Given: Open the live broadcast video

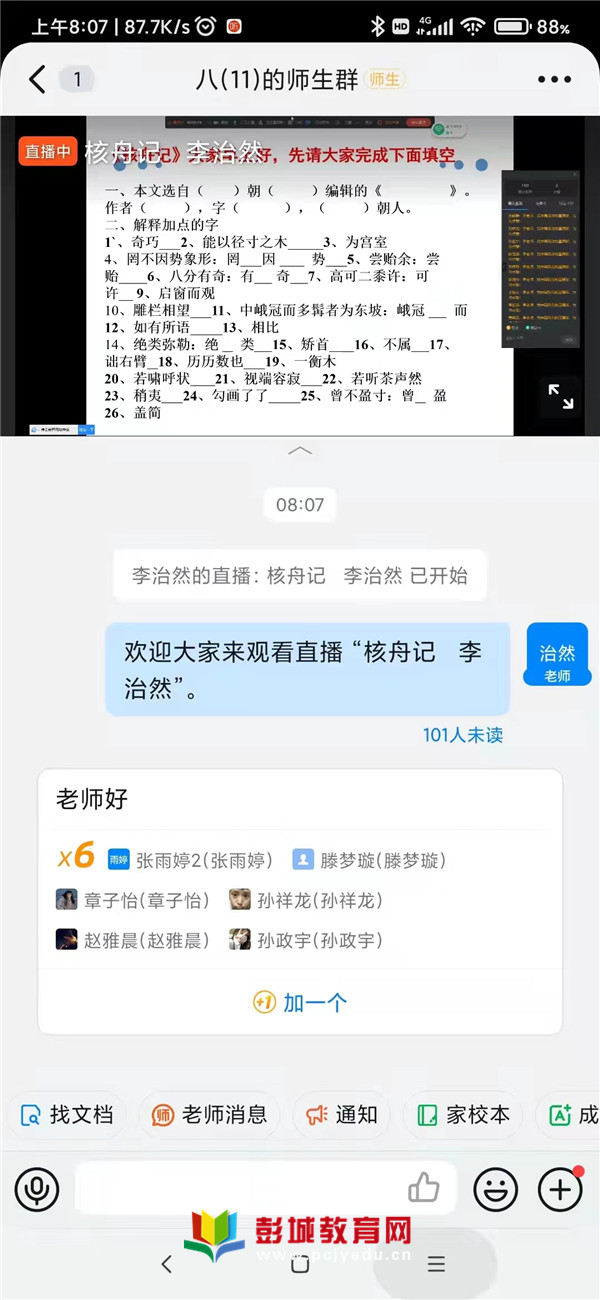Looking at the screenshot, I should coord(260,290).
